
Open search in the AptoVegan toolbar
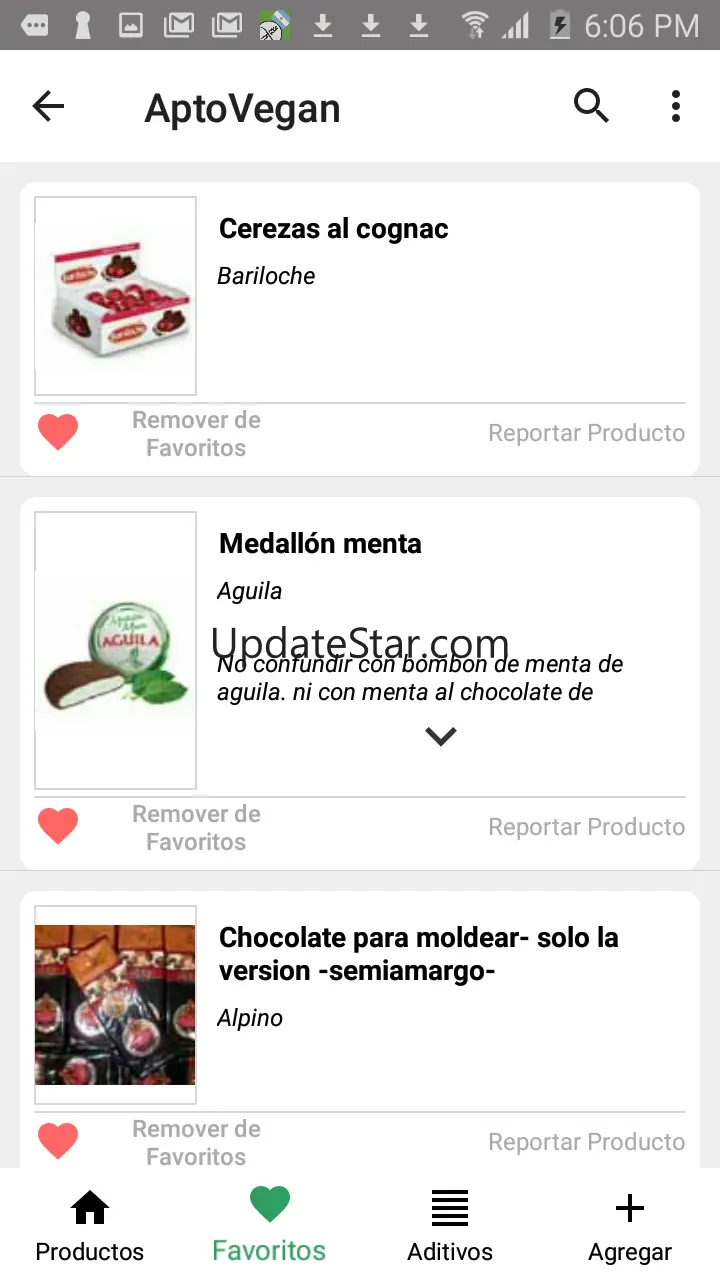(591, 106)
